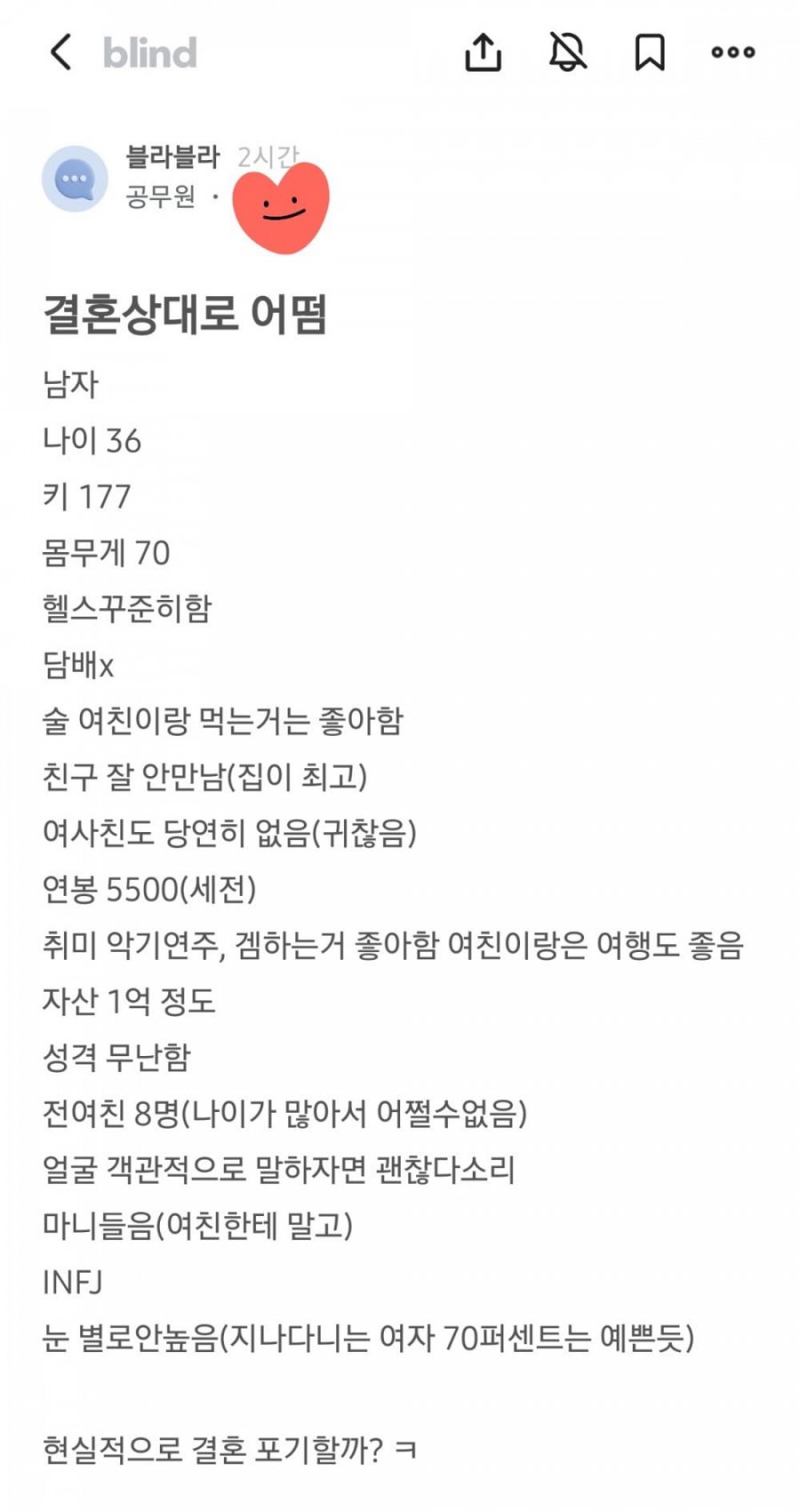Open the author 블라블라 profile avatar
Viewport: 800px width, 1512px height.
(x=75, y=179)
